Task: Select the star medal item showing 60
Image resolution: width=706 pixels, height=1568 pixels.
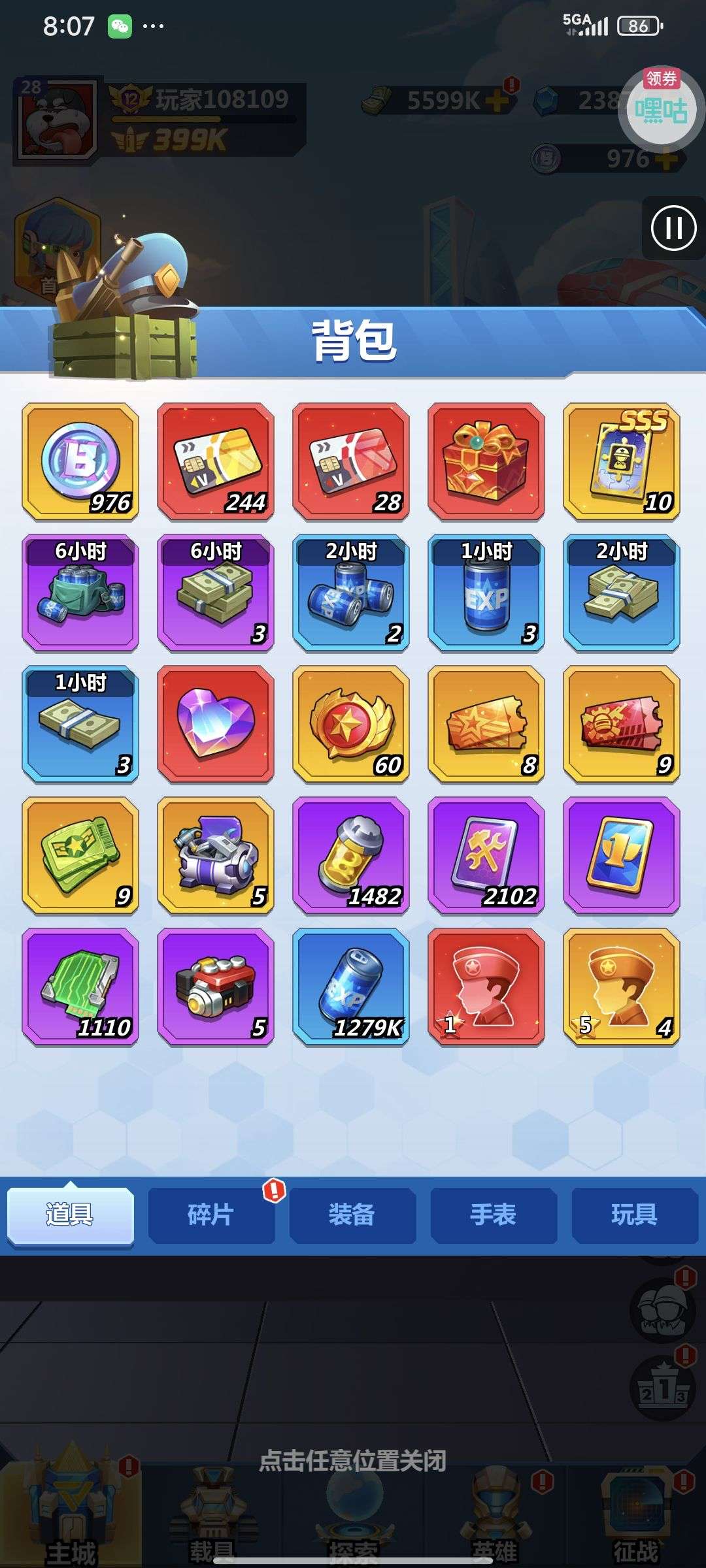Action: coord(351,724)
